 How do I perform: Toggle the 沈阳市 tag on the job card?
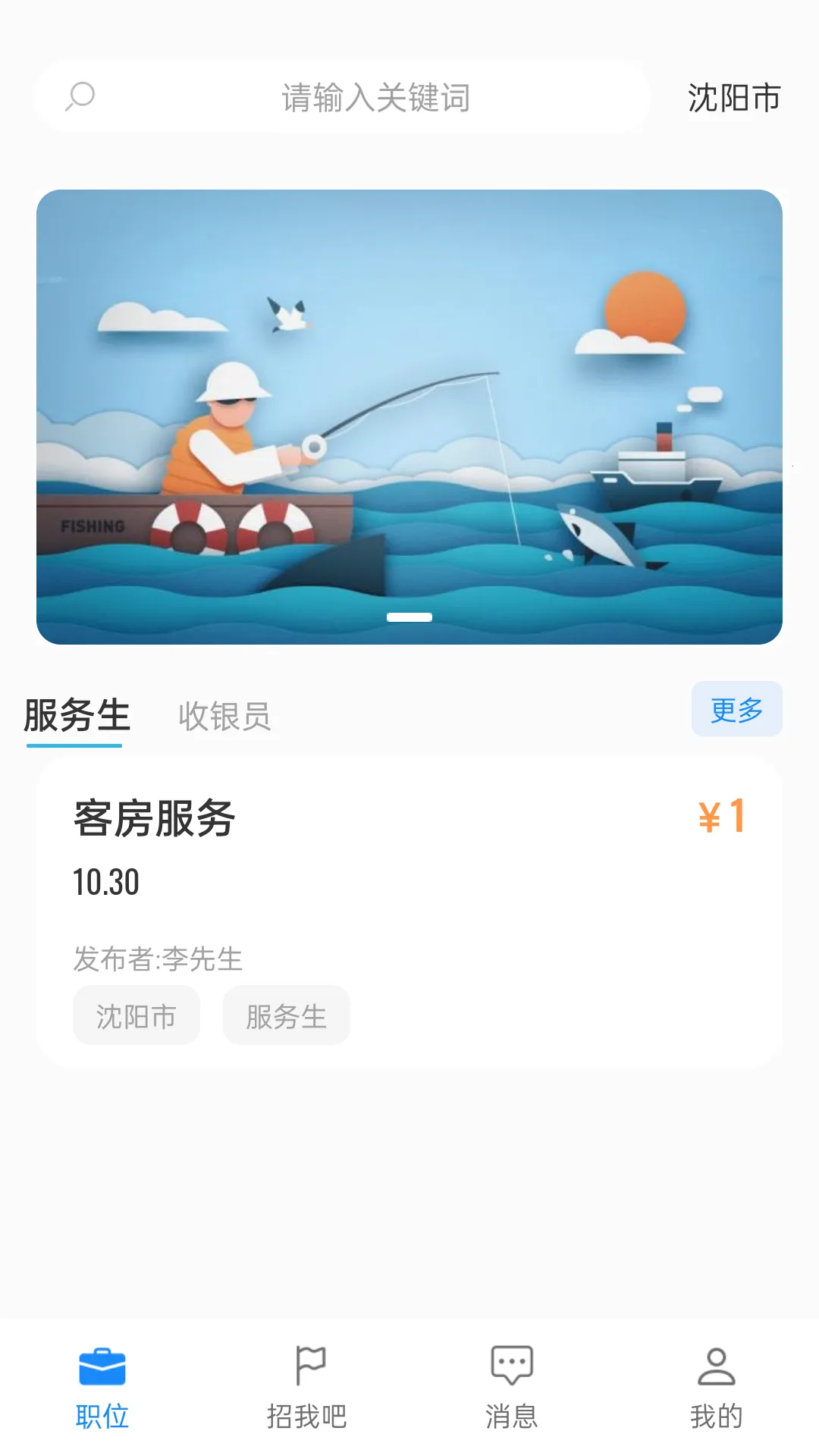pyautogui.click(x=136, y=1015)
